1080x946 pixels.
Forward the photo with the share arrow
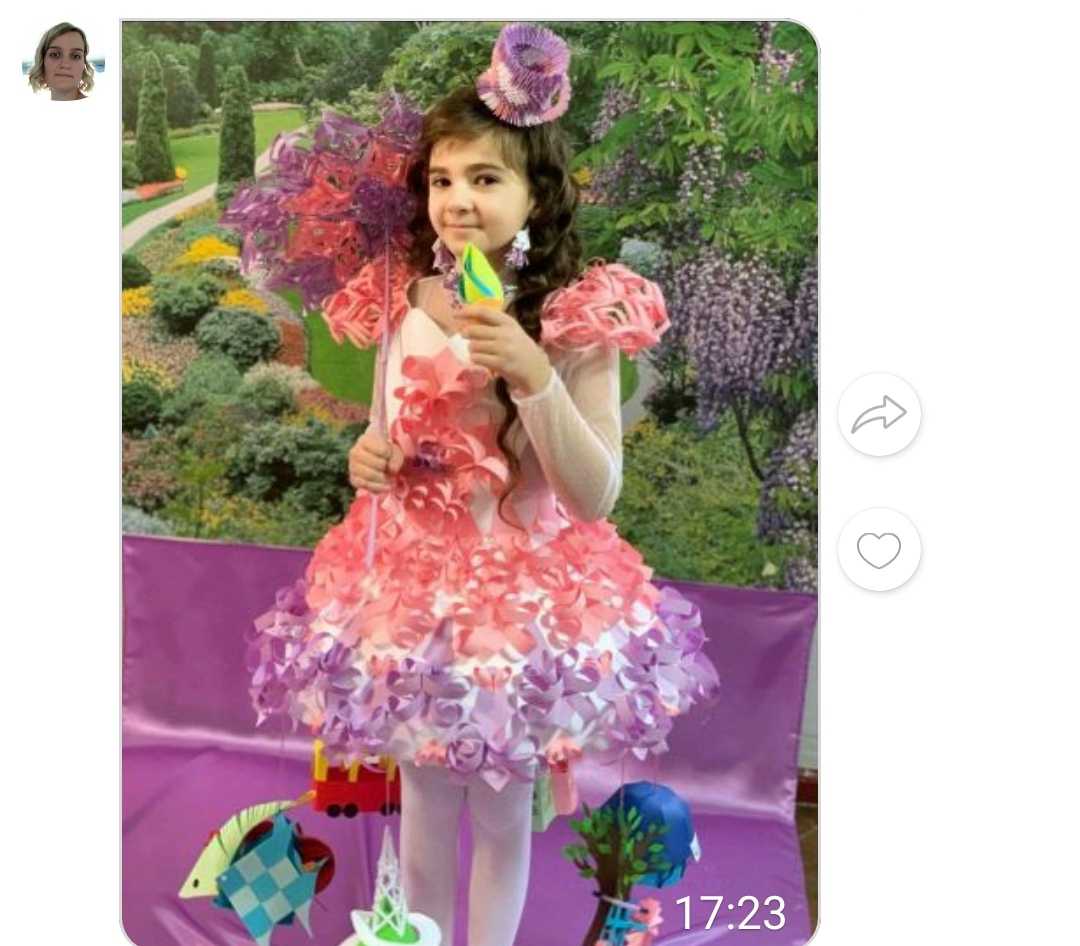coord(879,415)
